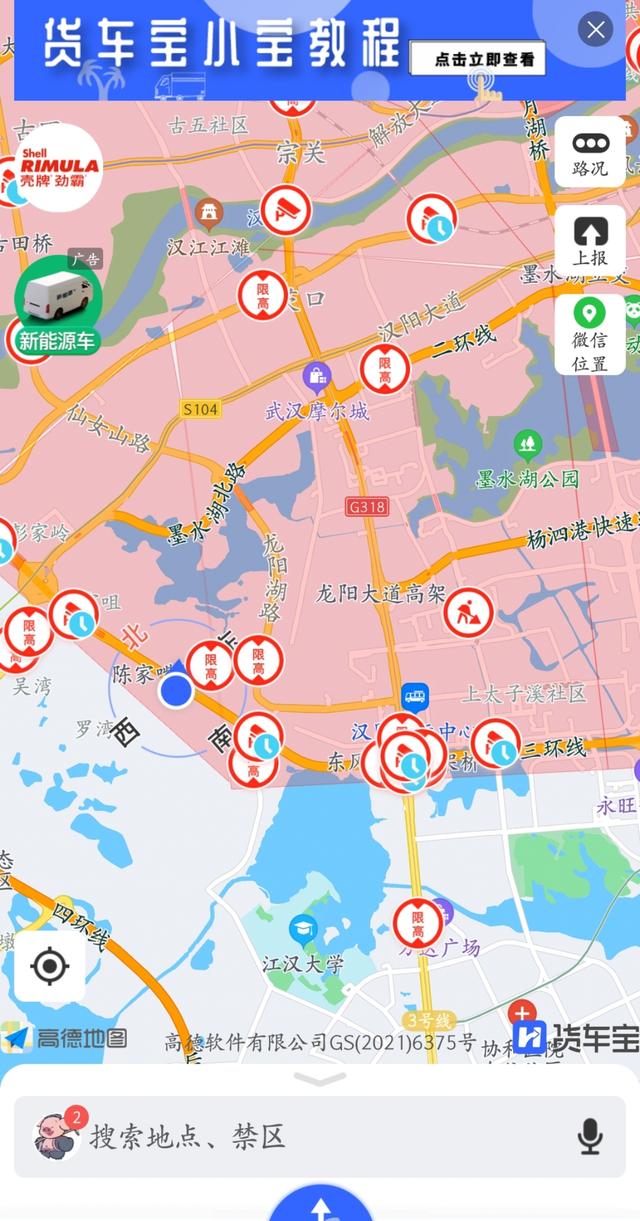640x1221 pixels.
Task: View camera marker below 宗关
Action: pos(286,210)
